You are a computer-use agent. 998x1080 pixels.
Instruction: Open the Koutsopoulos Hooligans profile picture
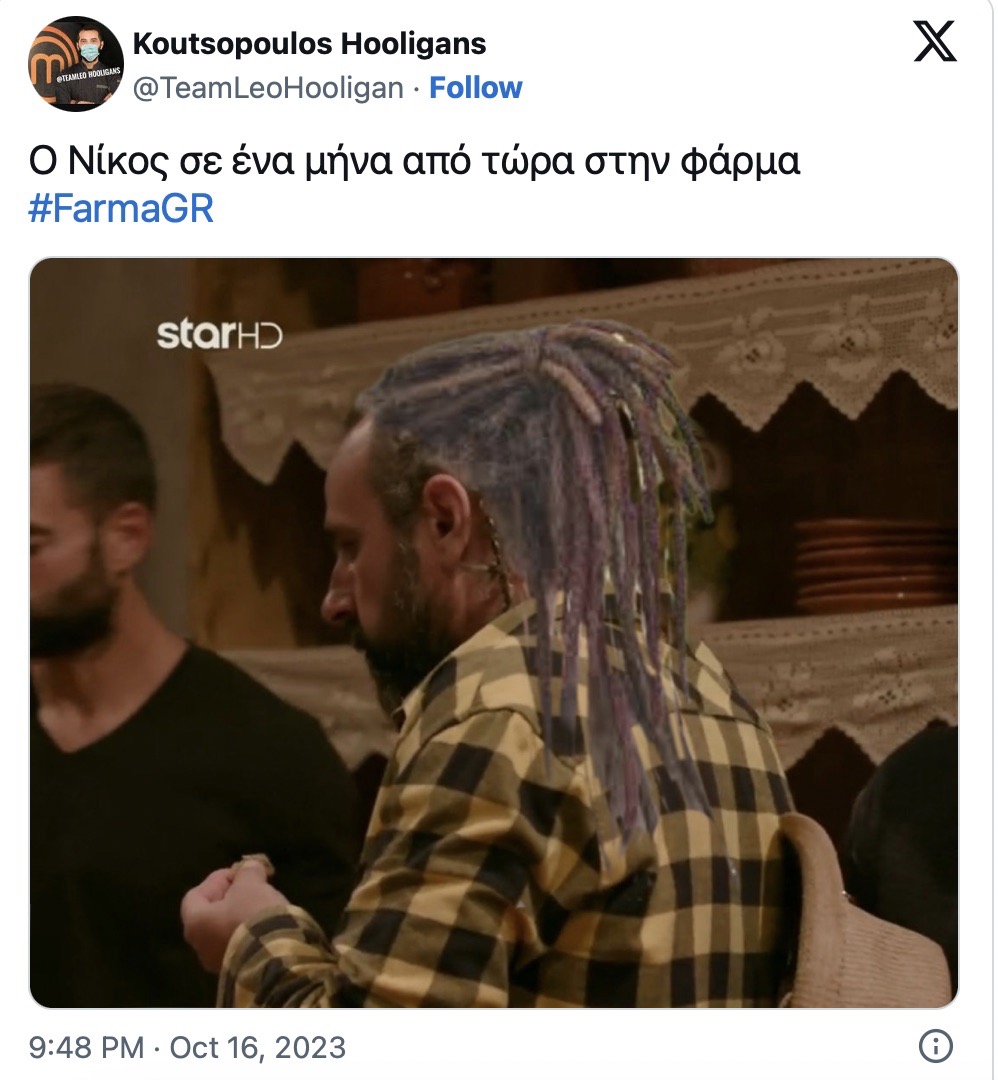(x=76, y=63)
